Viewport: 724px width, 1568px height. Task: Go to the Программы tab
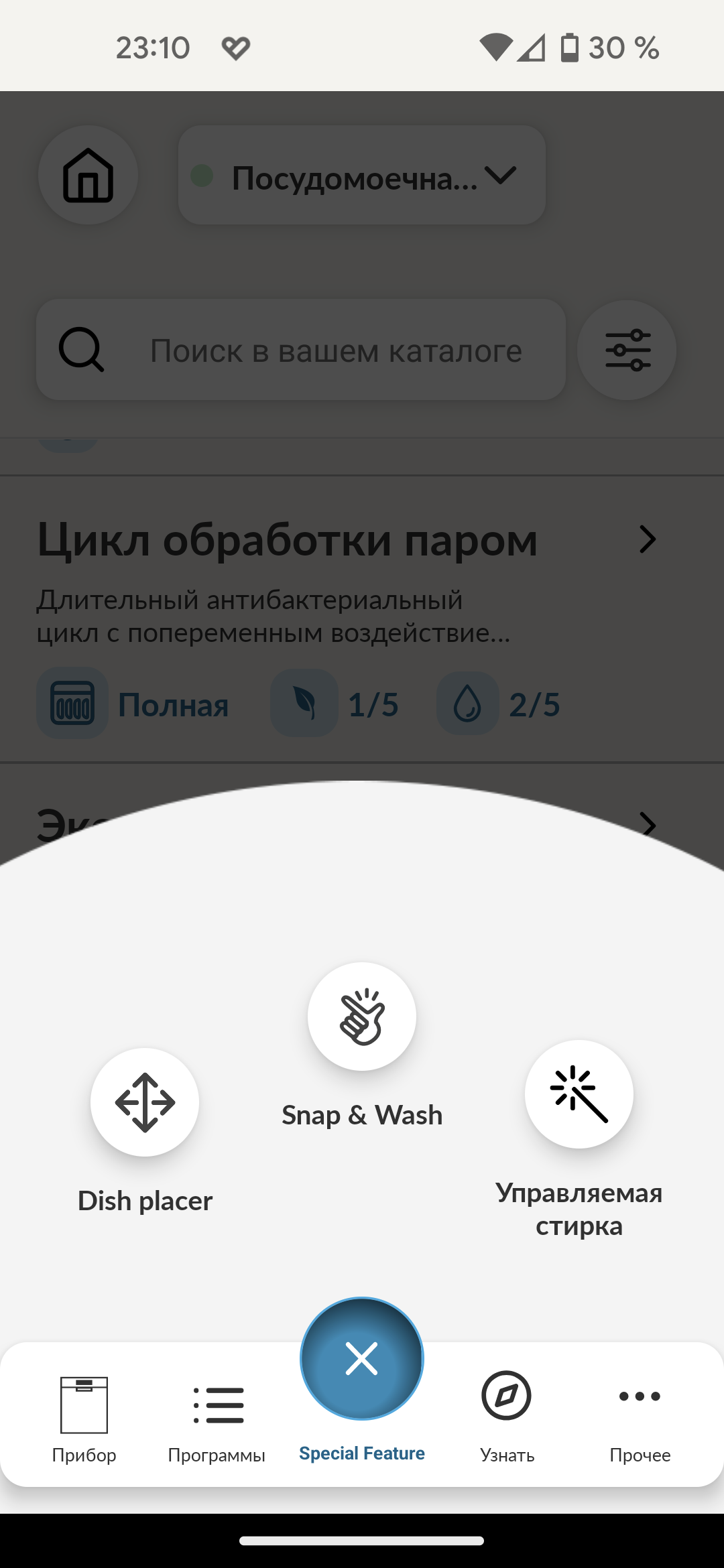click(x=217, y=1417)
